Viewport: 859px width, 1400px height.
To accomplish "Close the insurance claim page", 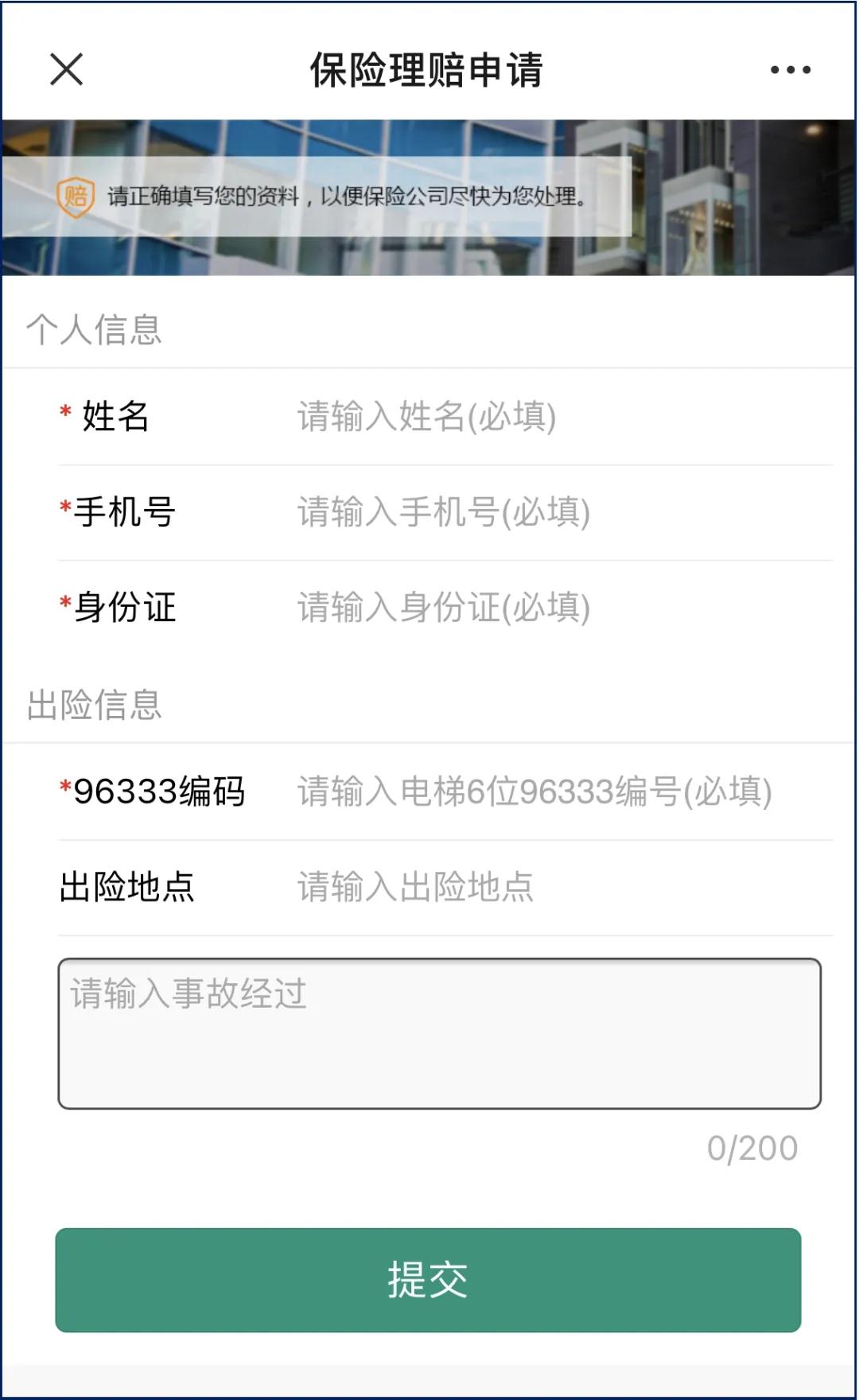I will click(x=66, y=69).
